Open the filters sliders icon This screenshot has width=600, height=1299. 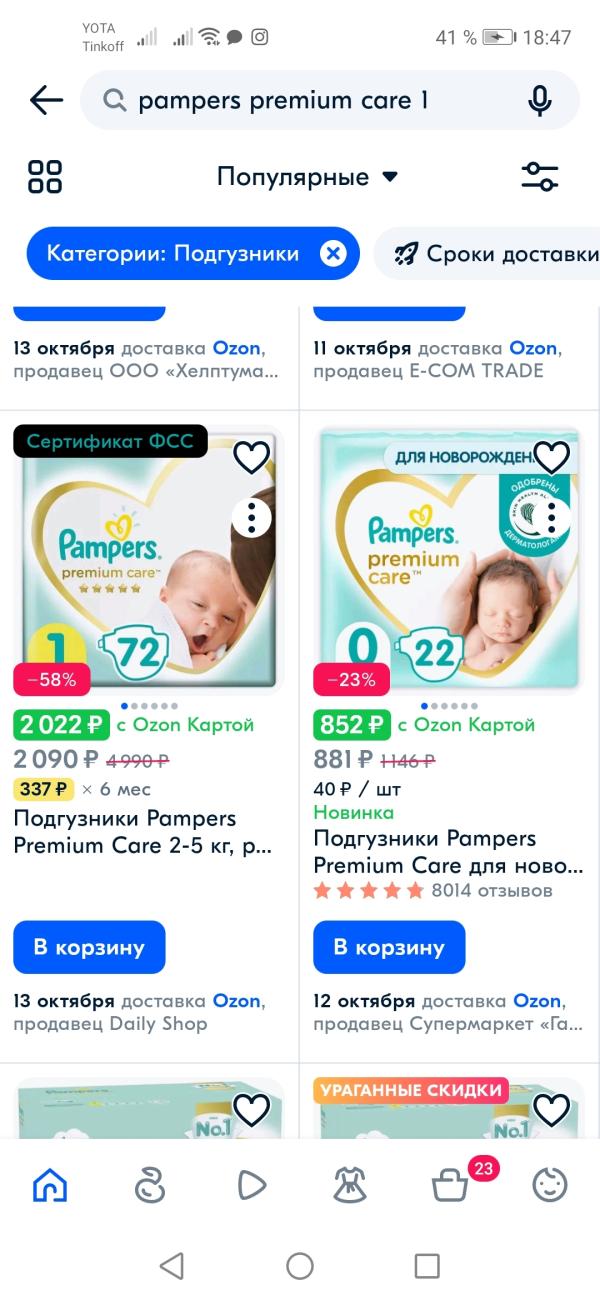click(x=540, y=177)
